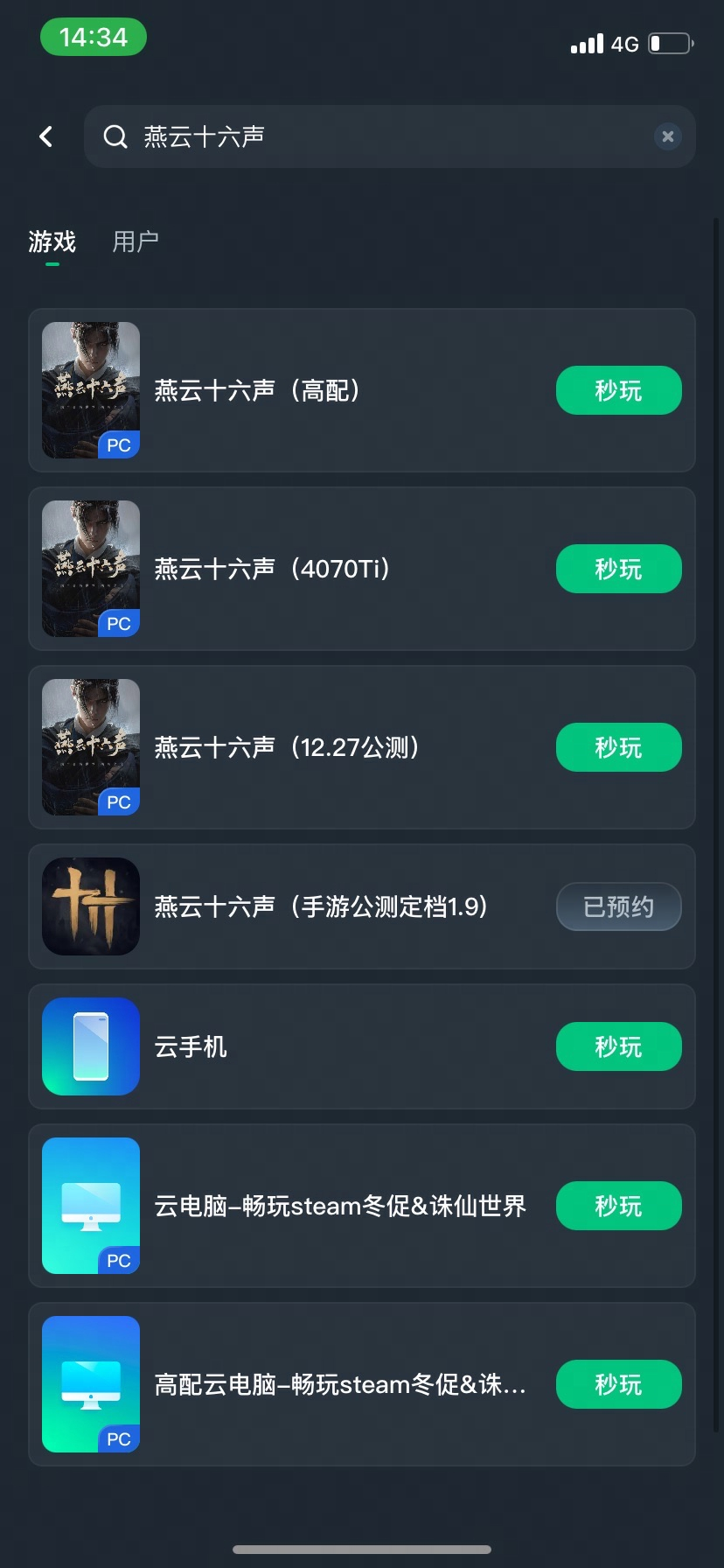Tap 秒玩 for 云手机
The image size is (724, 1568).
coord(619,1046)
